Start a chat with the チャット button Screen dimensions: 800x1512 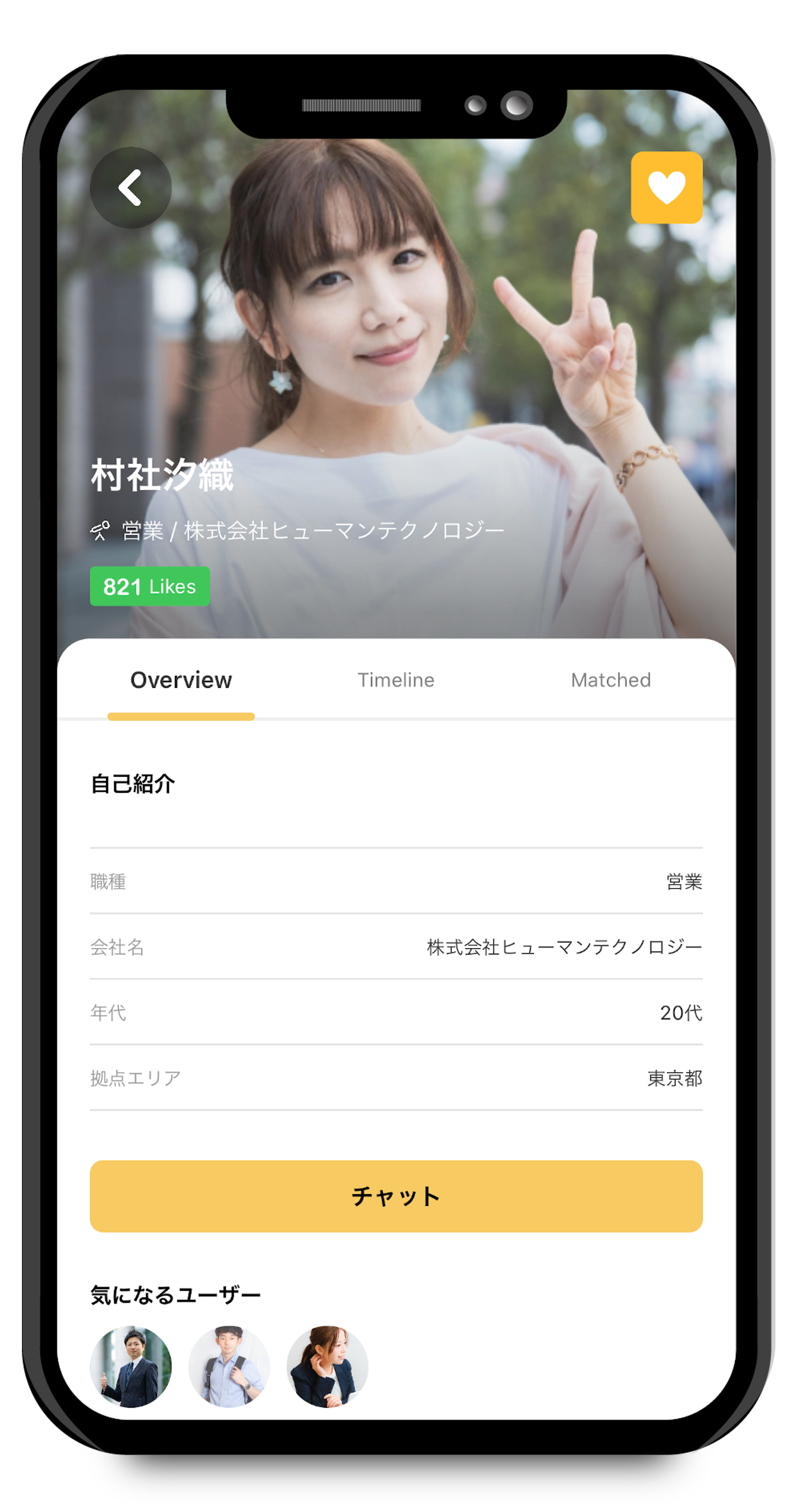(x=396, y=1195)
